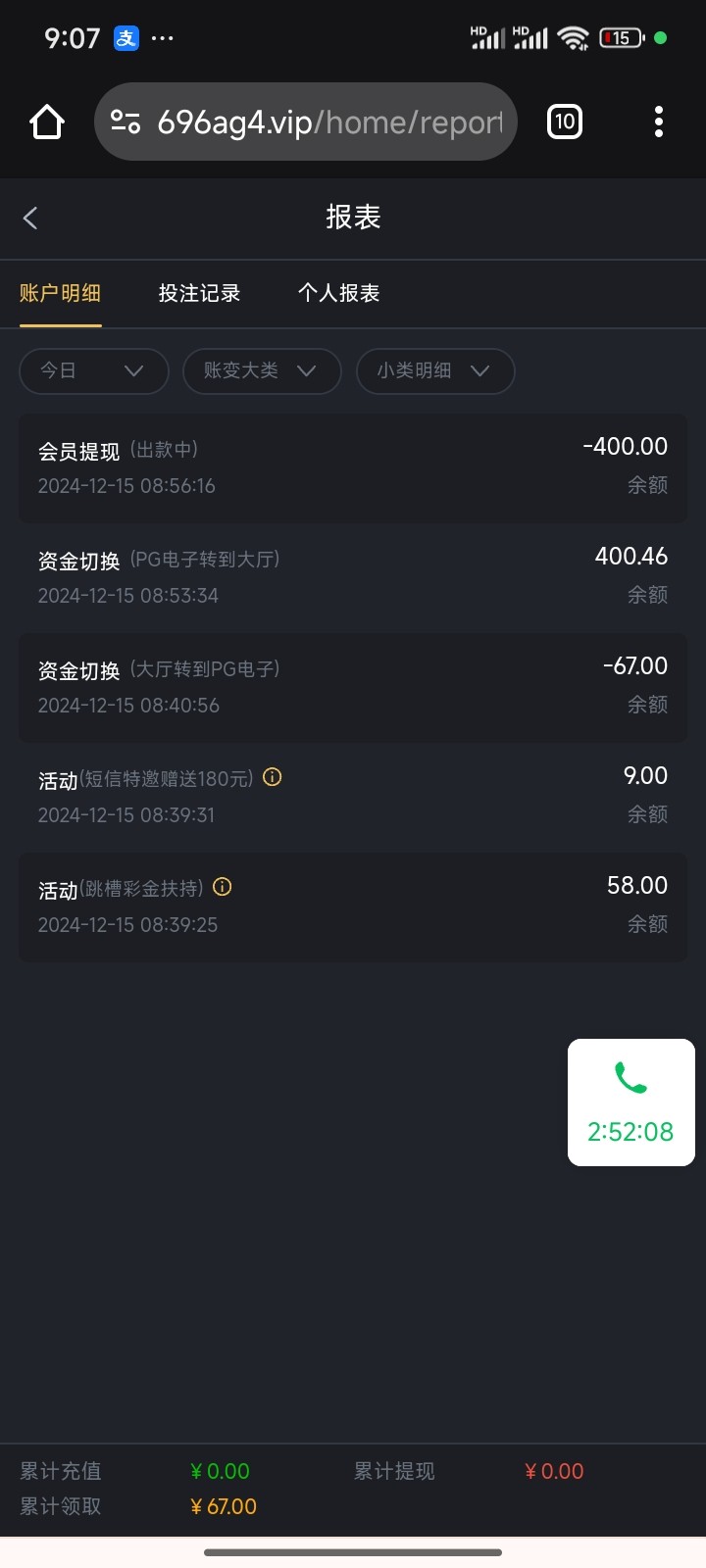
Task: Open the 资金切换 PG电子转到大厅 record
Action: point(353,577)
